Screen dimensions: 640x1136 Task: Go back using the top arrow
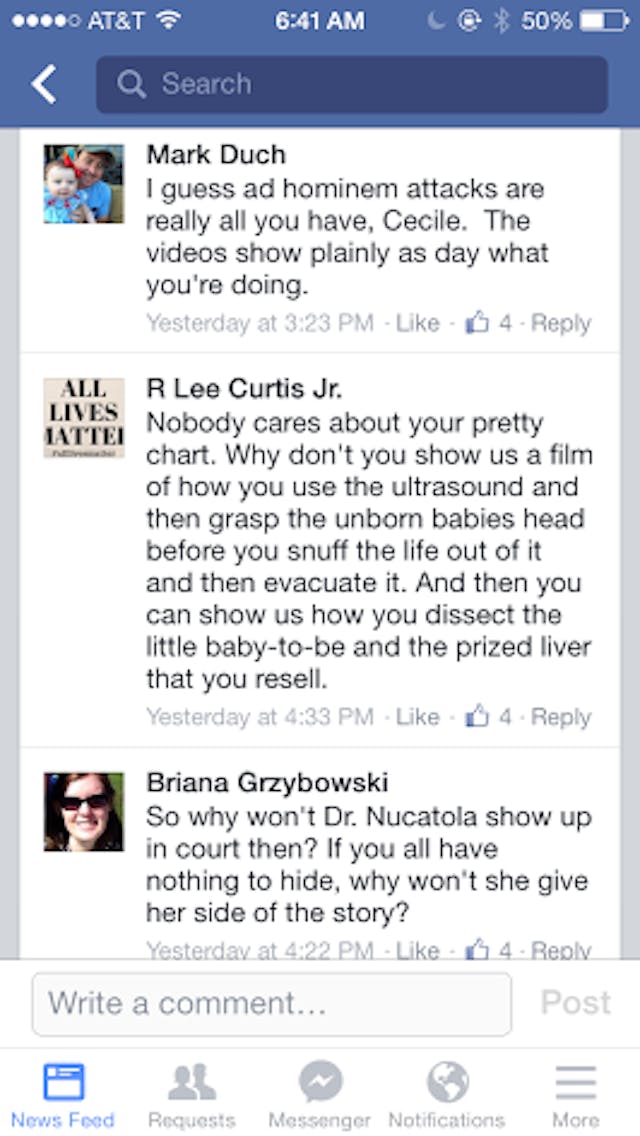44,85
